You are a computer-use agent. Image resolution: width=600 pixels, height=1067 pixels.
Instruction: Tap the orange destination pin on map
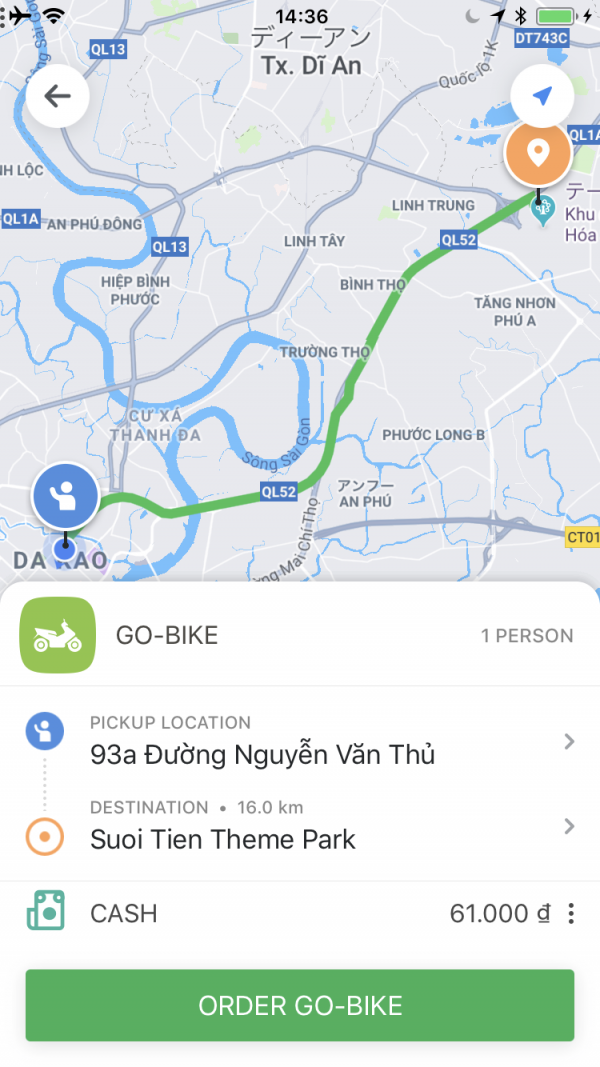tap(538, 154)
